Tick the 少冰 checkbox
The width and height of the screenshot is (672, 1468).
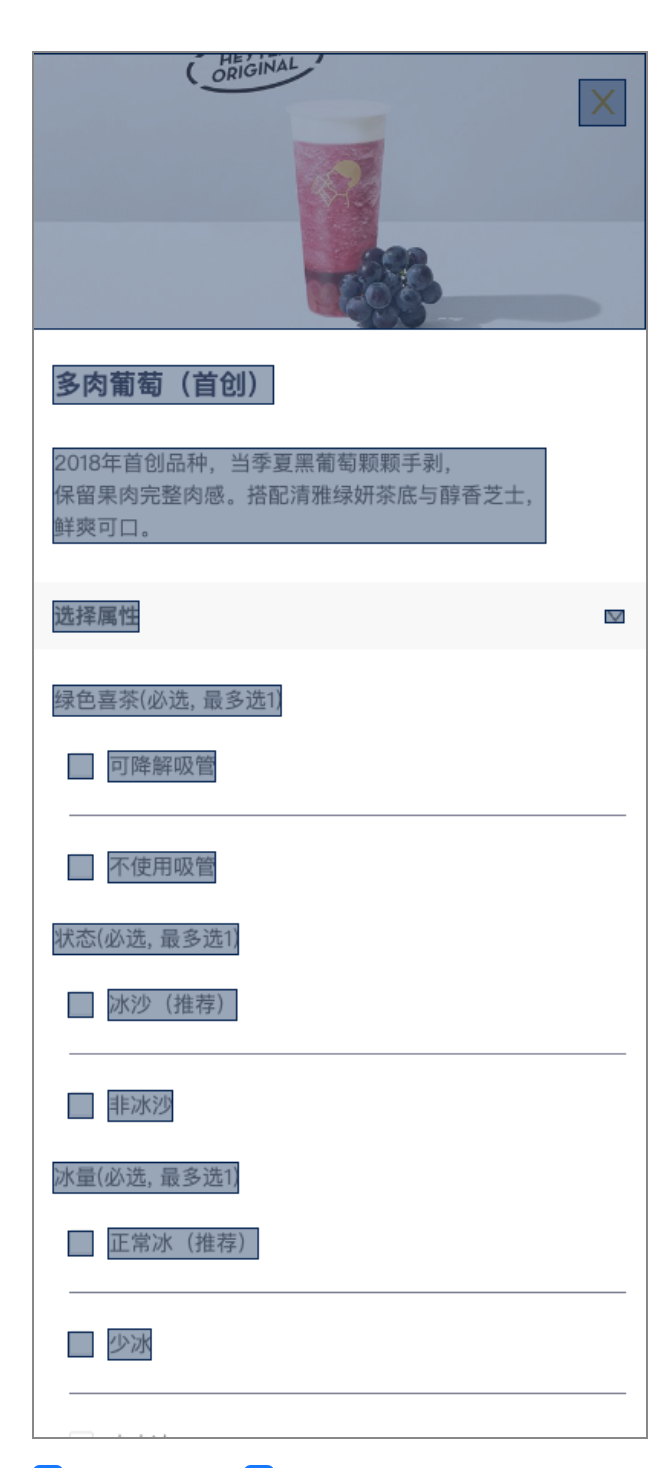(81, 1344)
